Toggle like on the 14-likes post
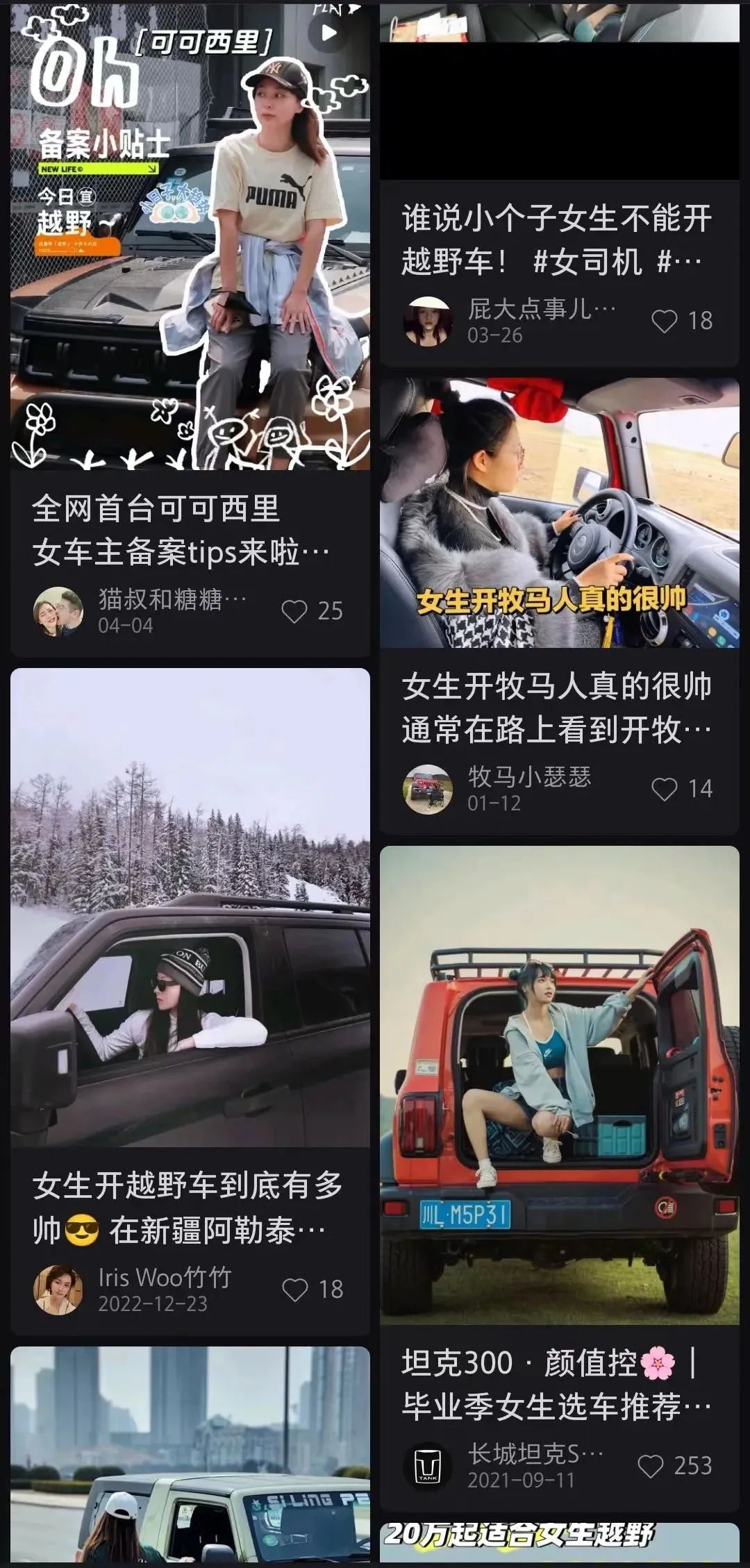Image resolution: width=750 pixels, height=1568 pixels. (x=668, y=789)
